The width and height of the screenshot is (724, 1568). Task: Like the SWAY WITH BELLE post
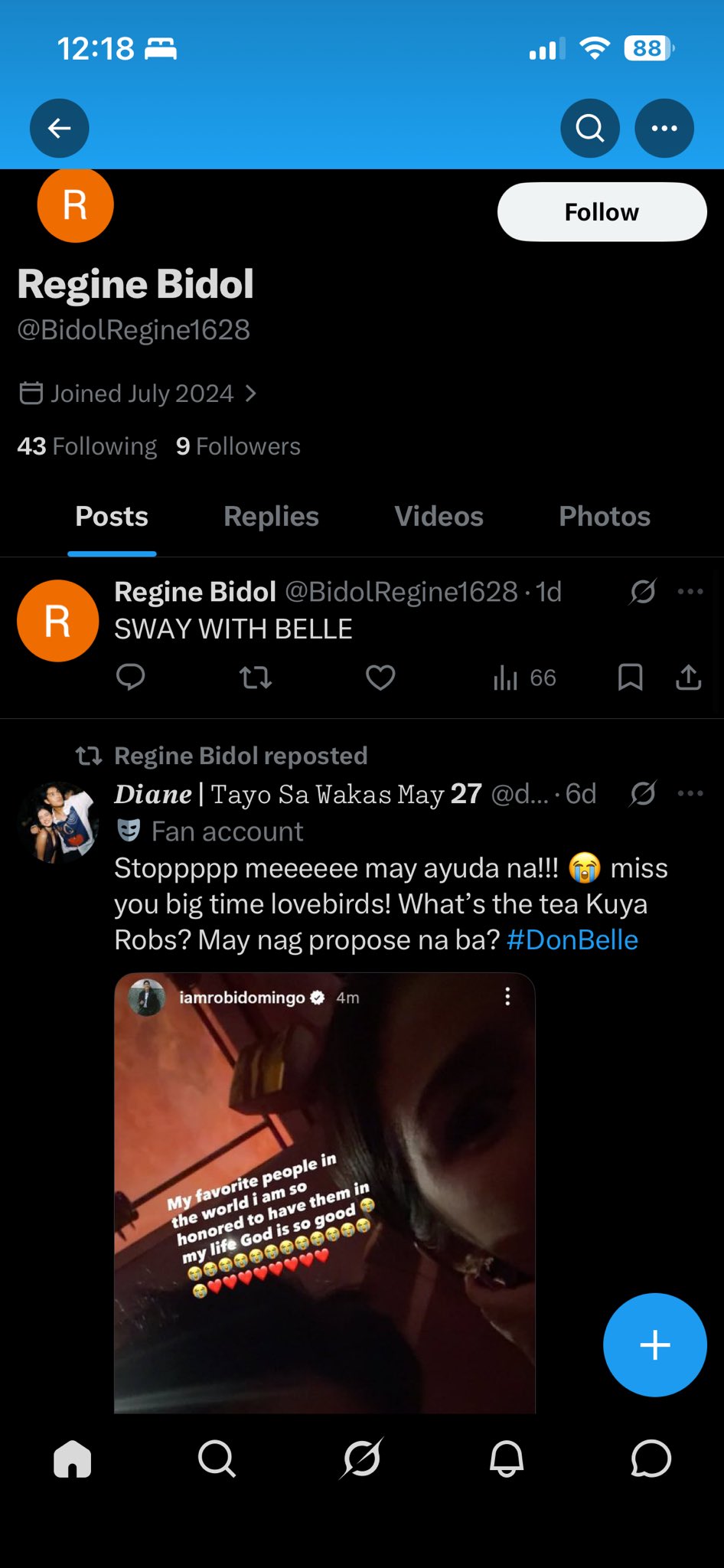[380, 678]
